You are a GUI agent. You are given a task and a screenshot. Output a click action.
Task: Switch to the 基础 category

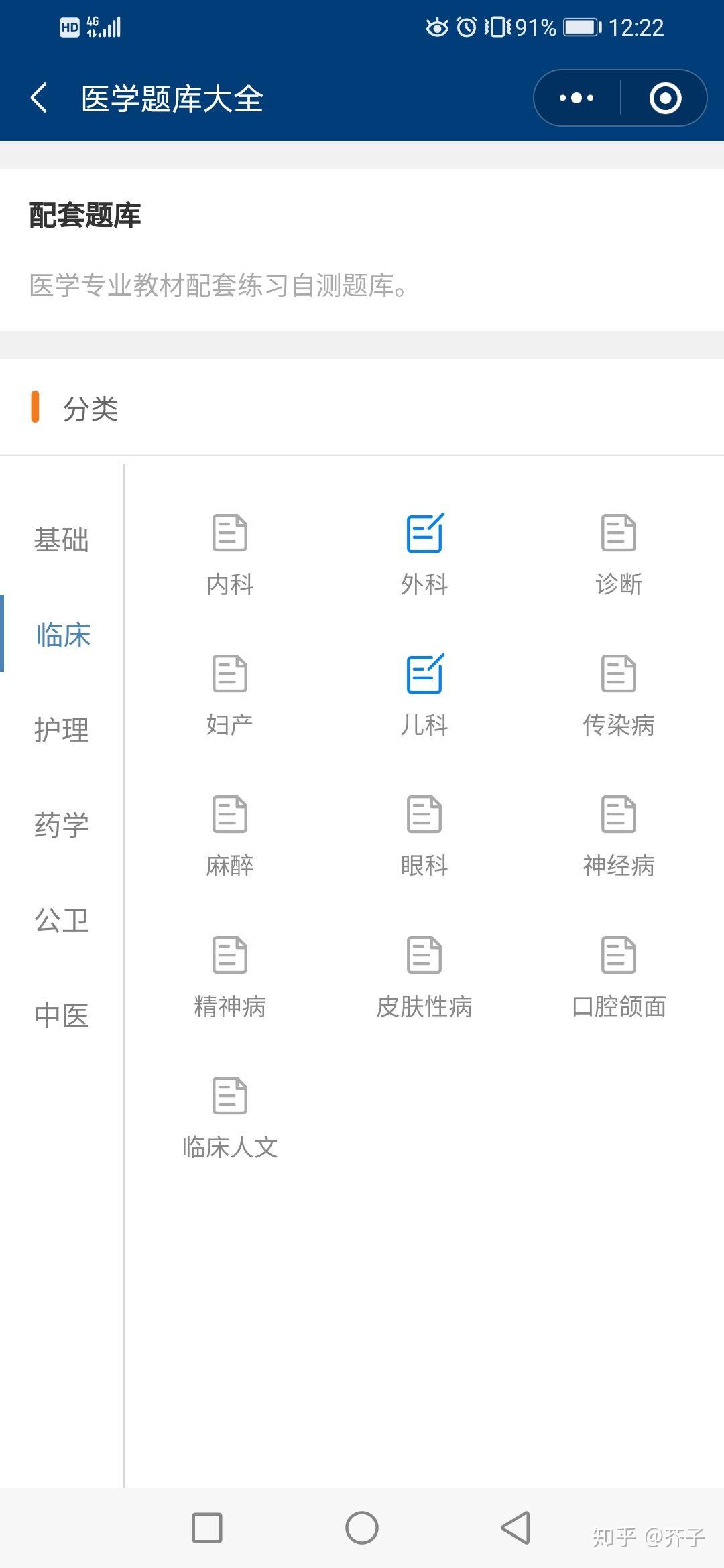point(62,540)
